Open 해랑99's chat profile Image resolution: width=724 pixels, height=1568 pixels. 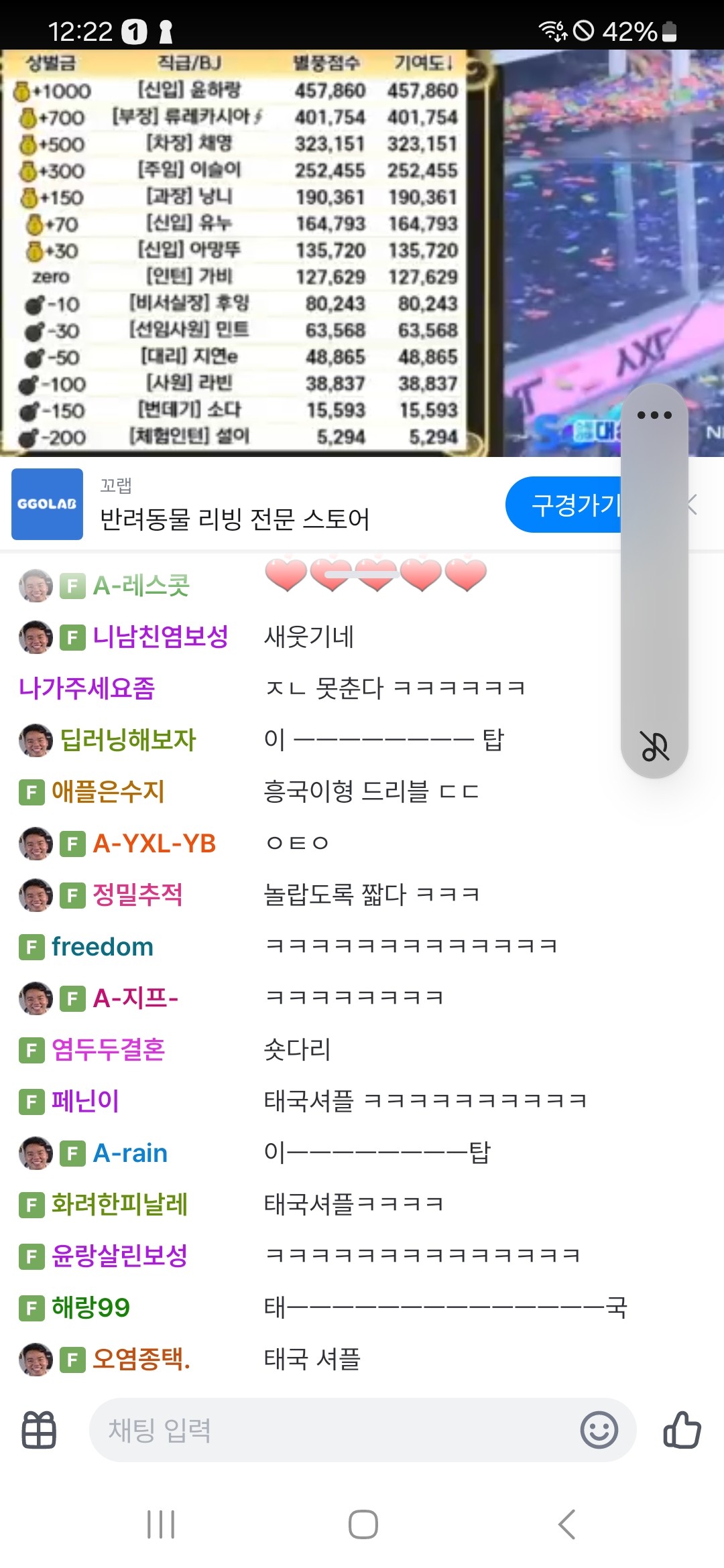(90, 1307)
